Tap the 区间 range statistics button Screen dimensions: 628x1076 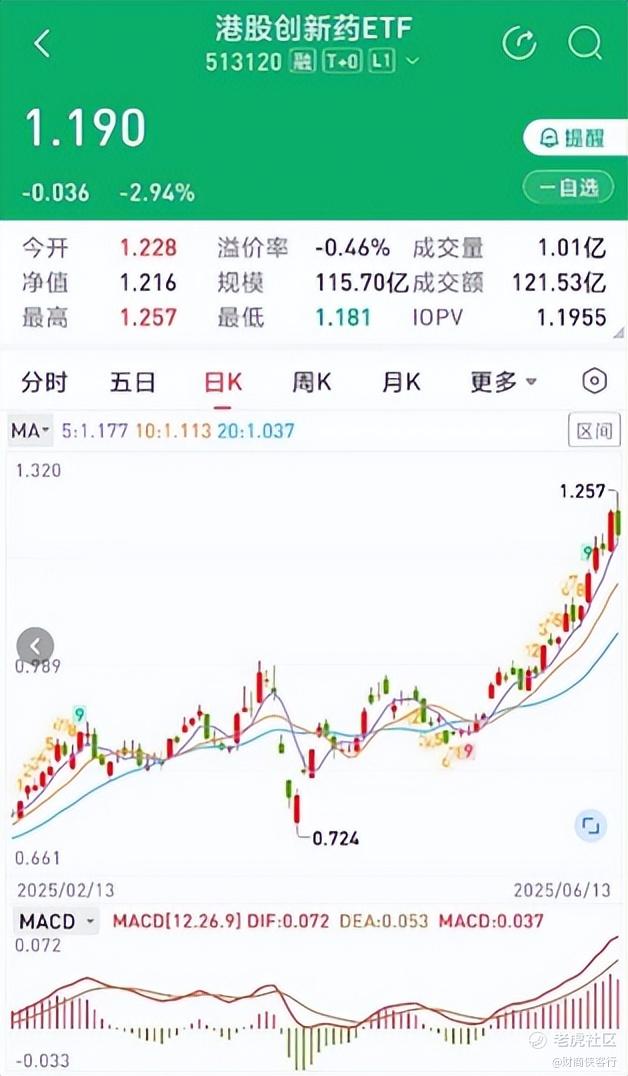point(594,430)
